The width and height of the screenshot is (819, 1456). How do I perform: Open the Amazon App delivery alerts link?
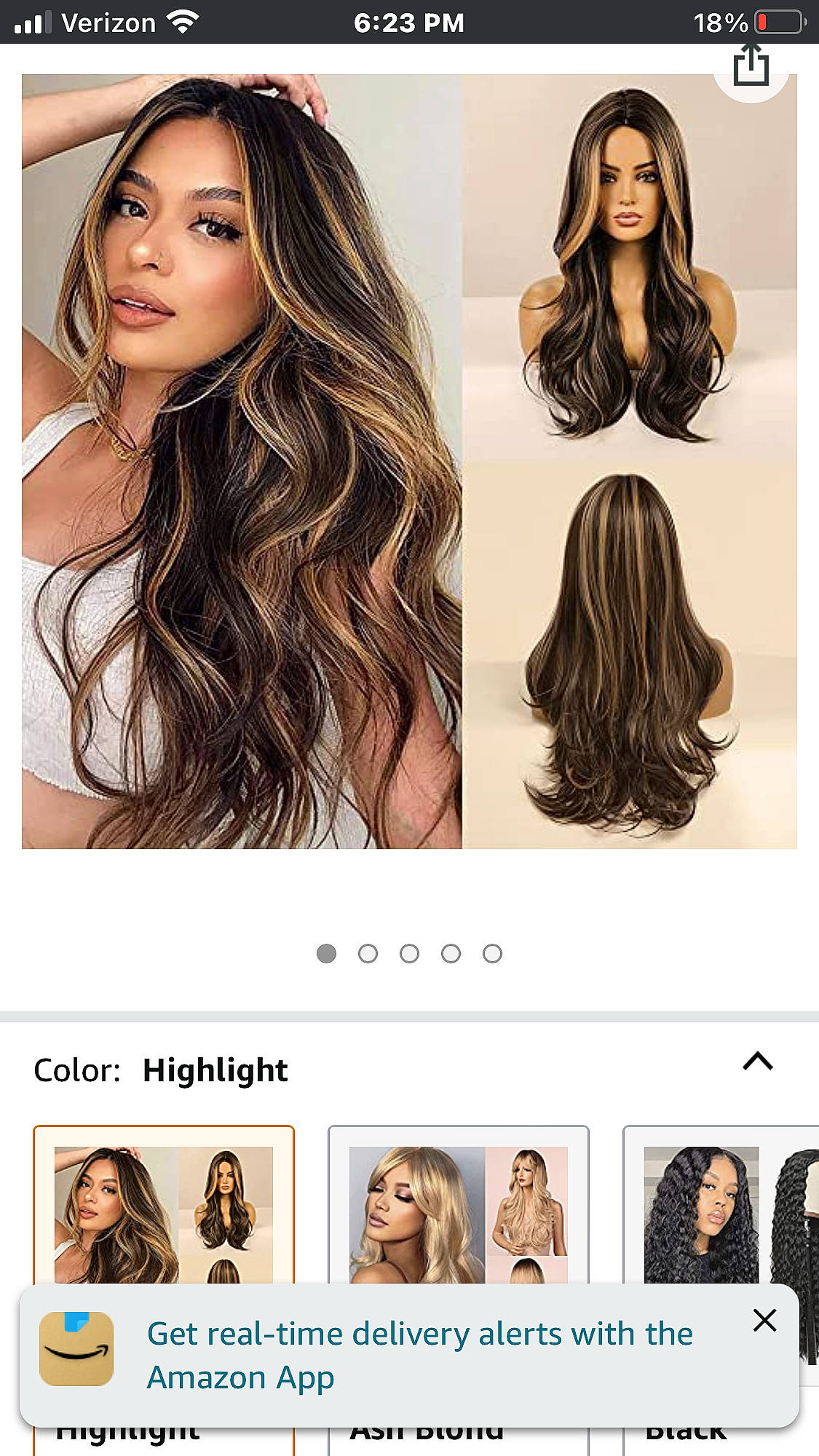point(419,1356)
